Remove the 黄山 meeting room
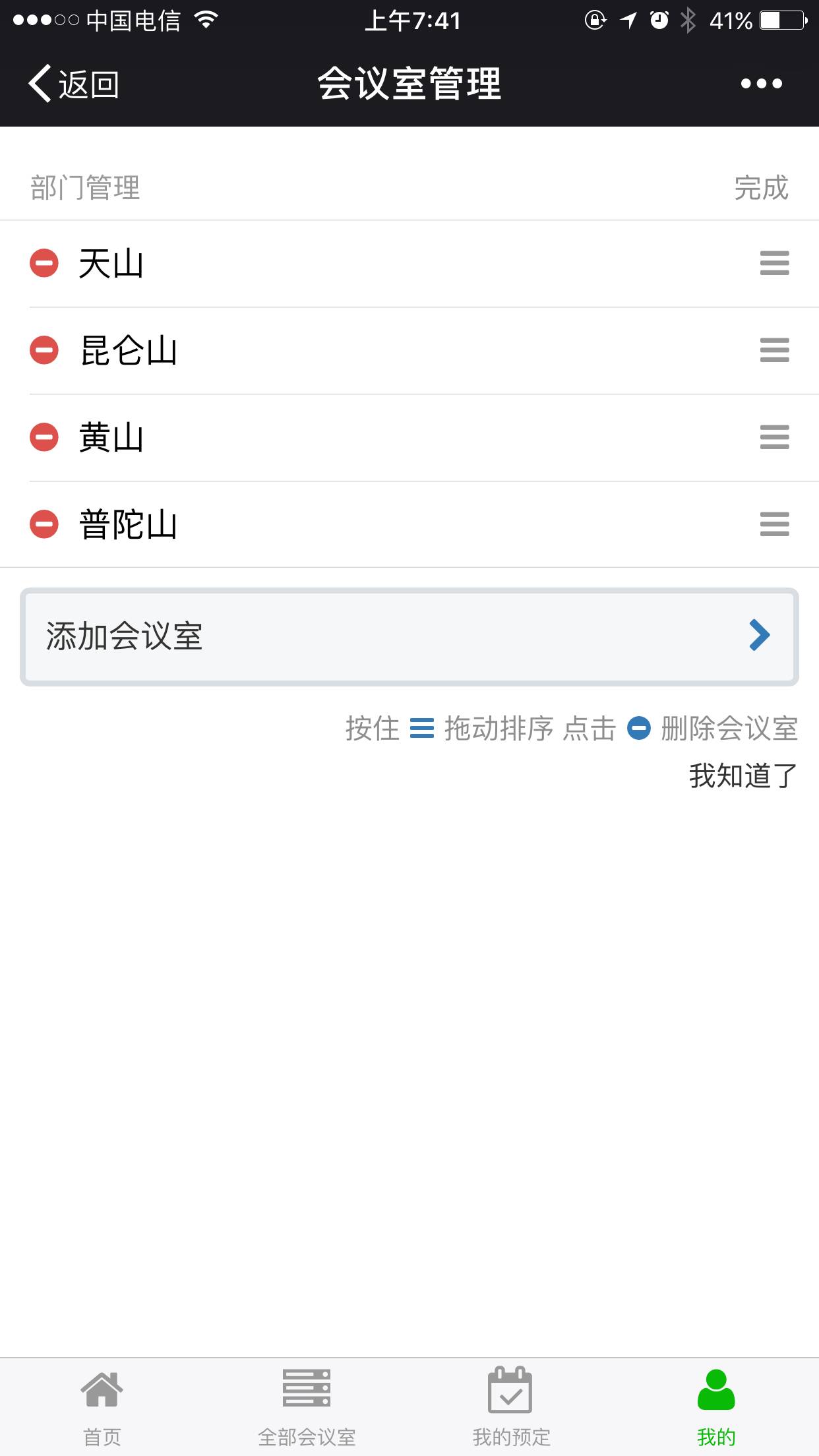Image resolution: width=819 pixels, height=1456 pixels. (x=44, y=437)
